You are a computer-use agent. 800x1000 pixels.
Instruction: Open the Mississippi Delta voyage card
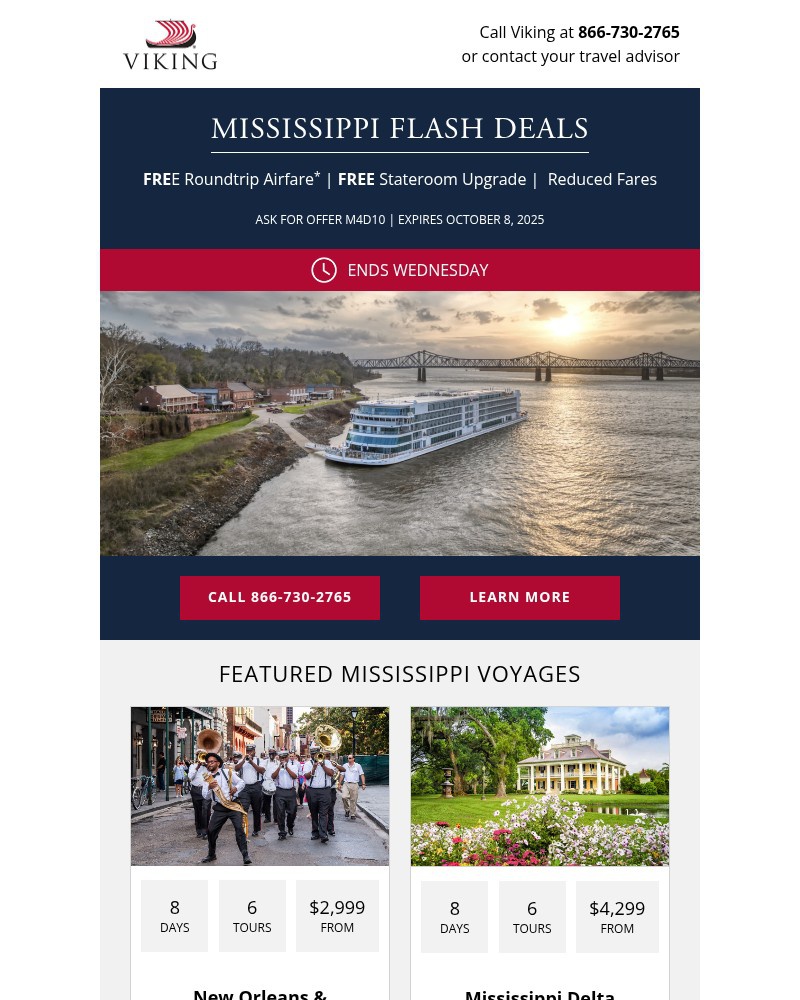540,786
